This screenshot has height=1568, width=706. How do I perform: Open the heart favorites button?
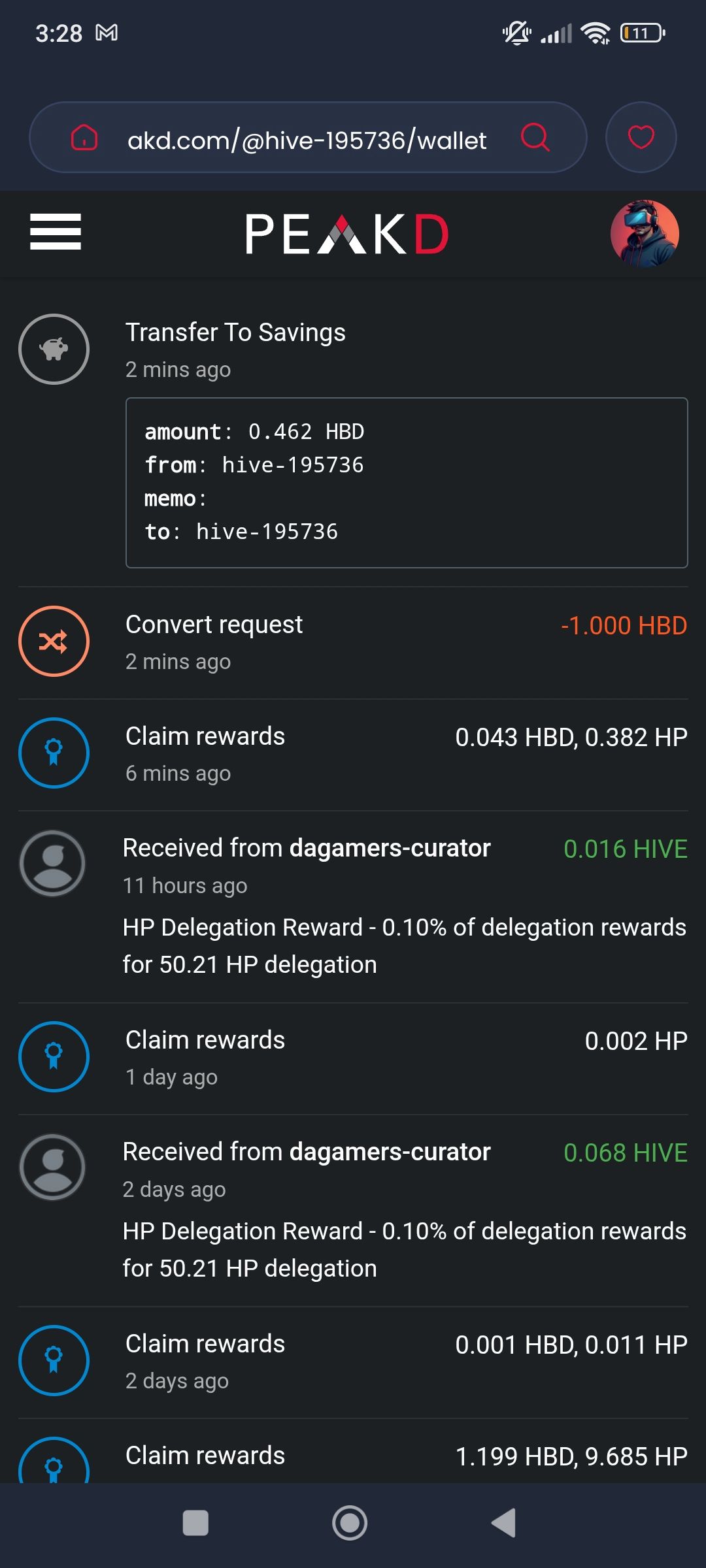click(x=641, y=138)
